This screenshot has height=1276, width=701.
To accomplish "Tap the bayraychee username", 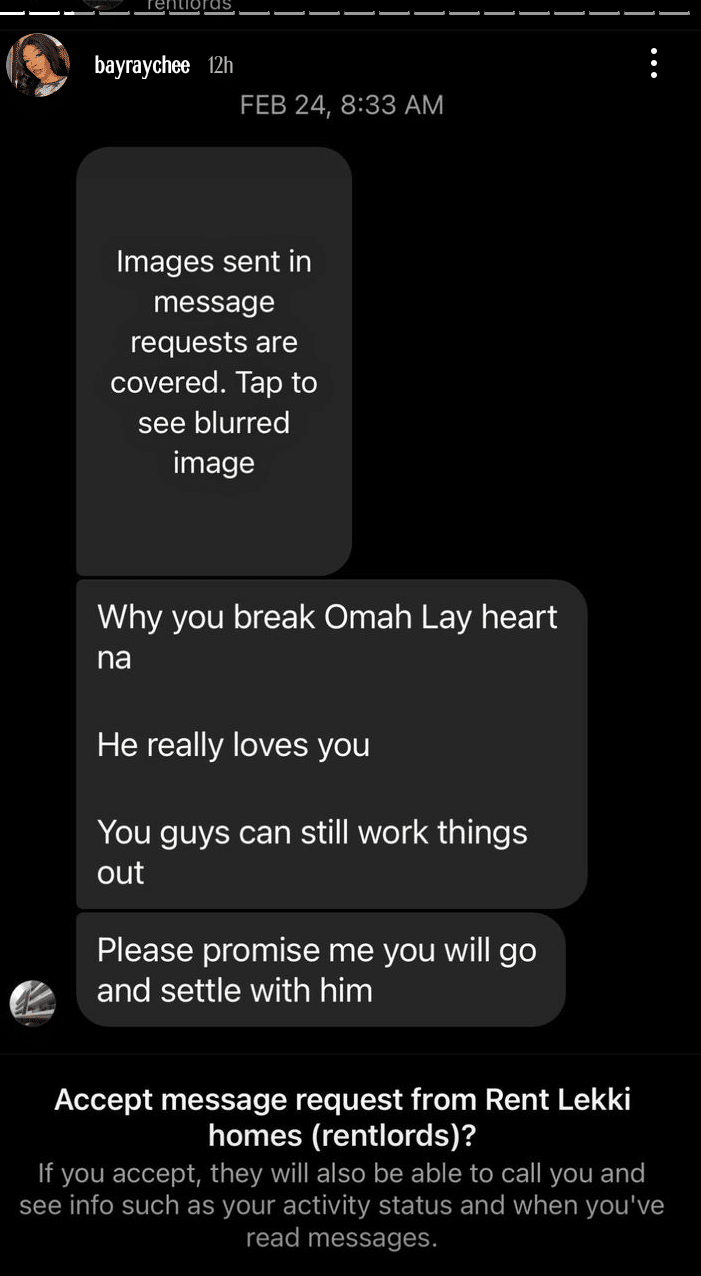I will coord(141,66).
